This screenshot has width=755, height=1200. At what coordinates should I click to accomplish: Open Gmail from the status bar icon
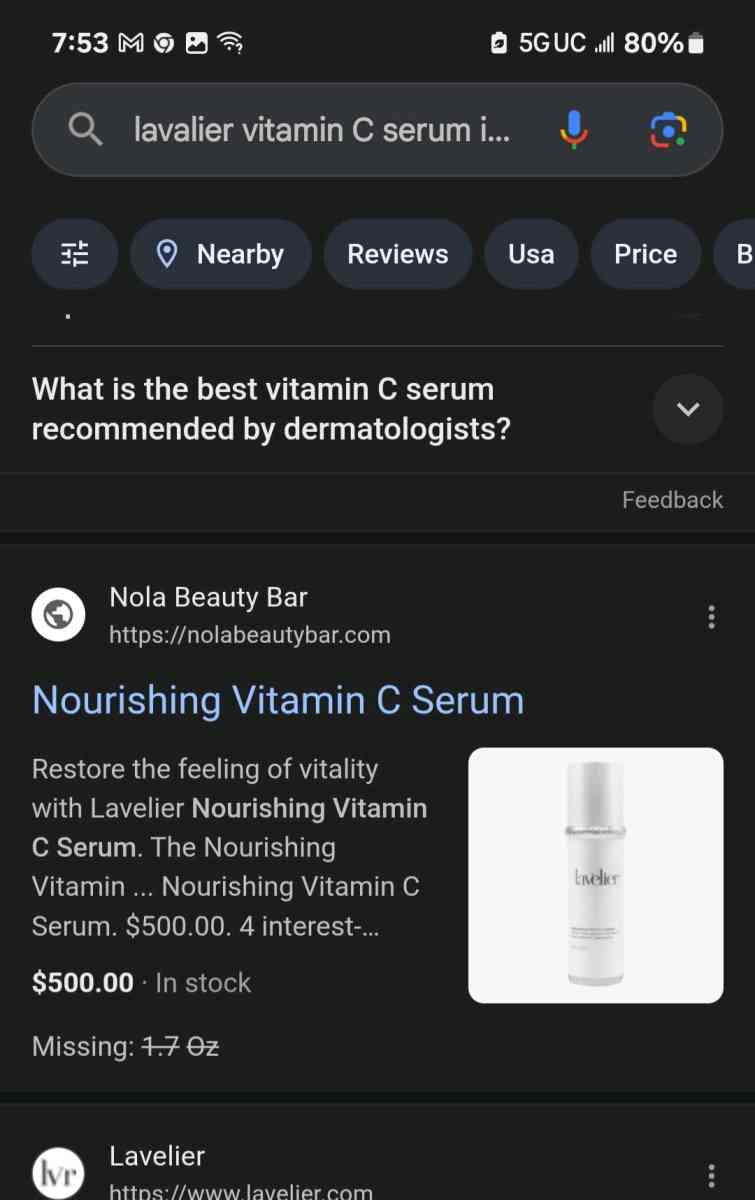[x=131, y=42]
